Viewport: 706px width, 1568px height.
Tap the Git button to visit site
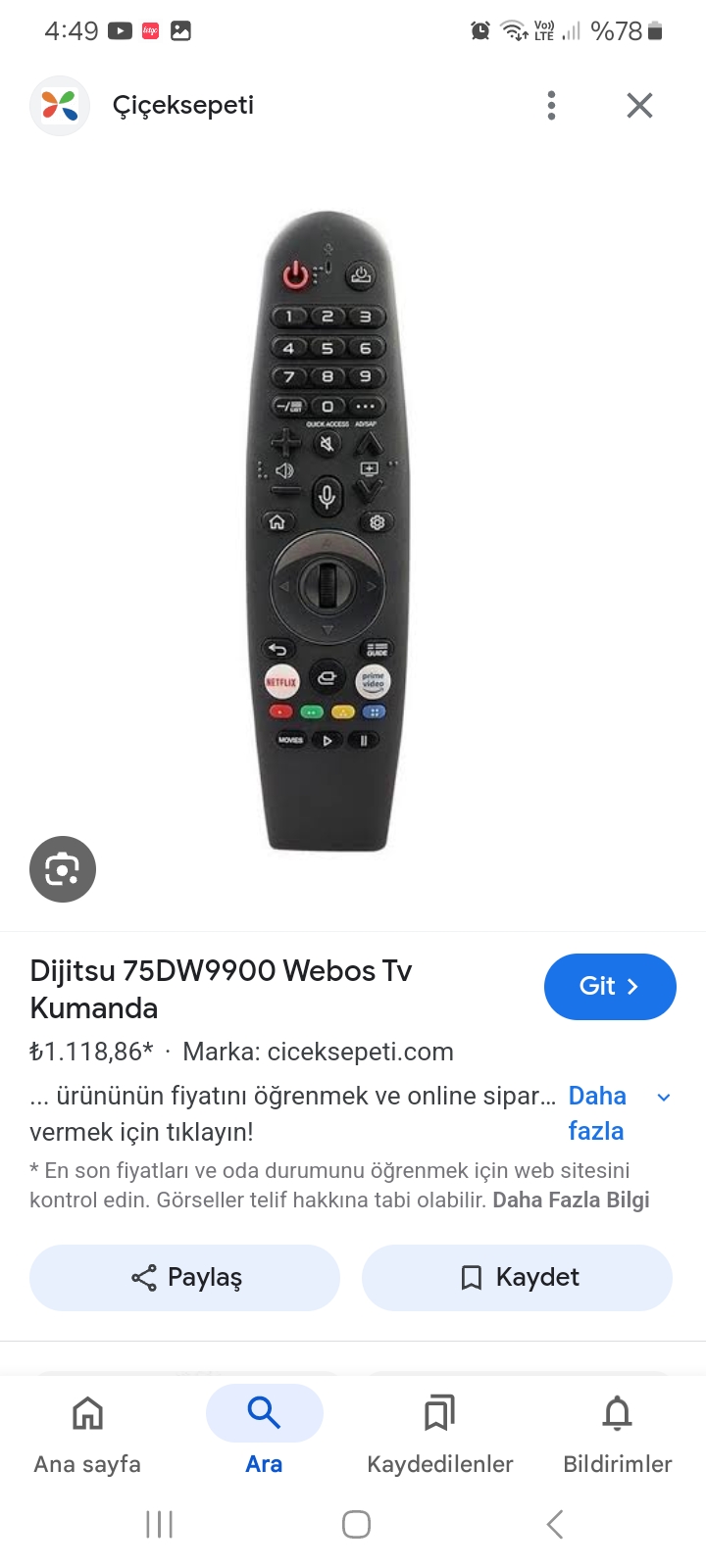(x=610, y=986)
